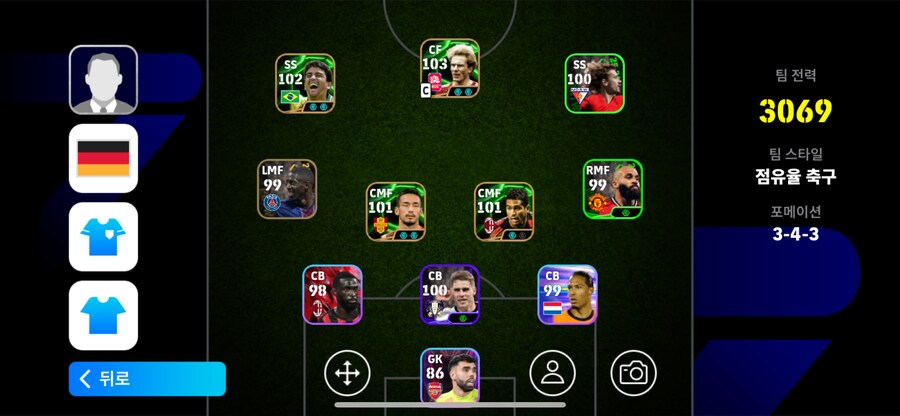Viewport: 900px width, 416px height.
Task: Select the CB 99 player card
Action: pos(567,295)
